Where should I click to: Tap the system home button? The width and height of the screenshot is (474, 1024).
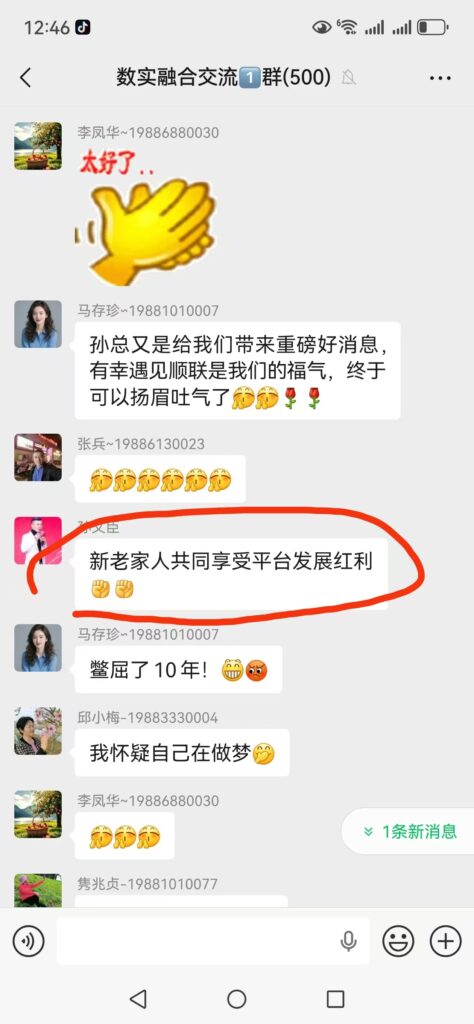236,999
